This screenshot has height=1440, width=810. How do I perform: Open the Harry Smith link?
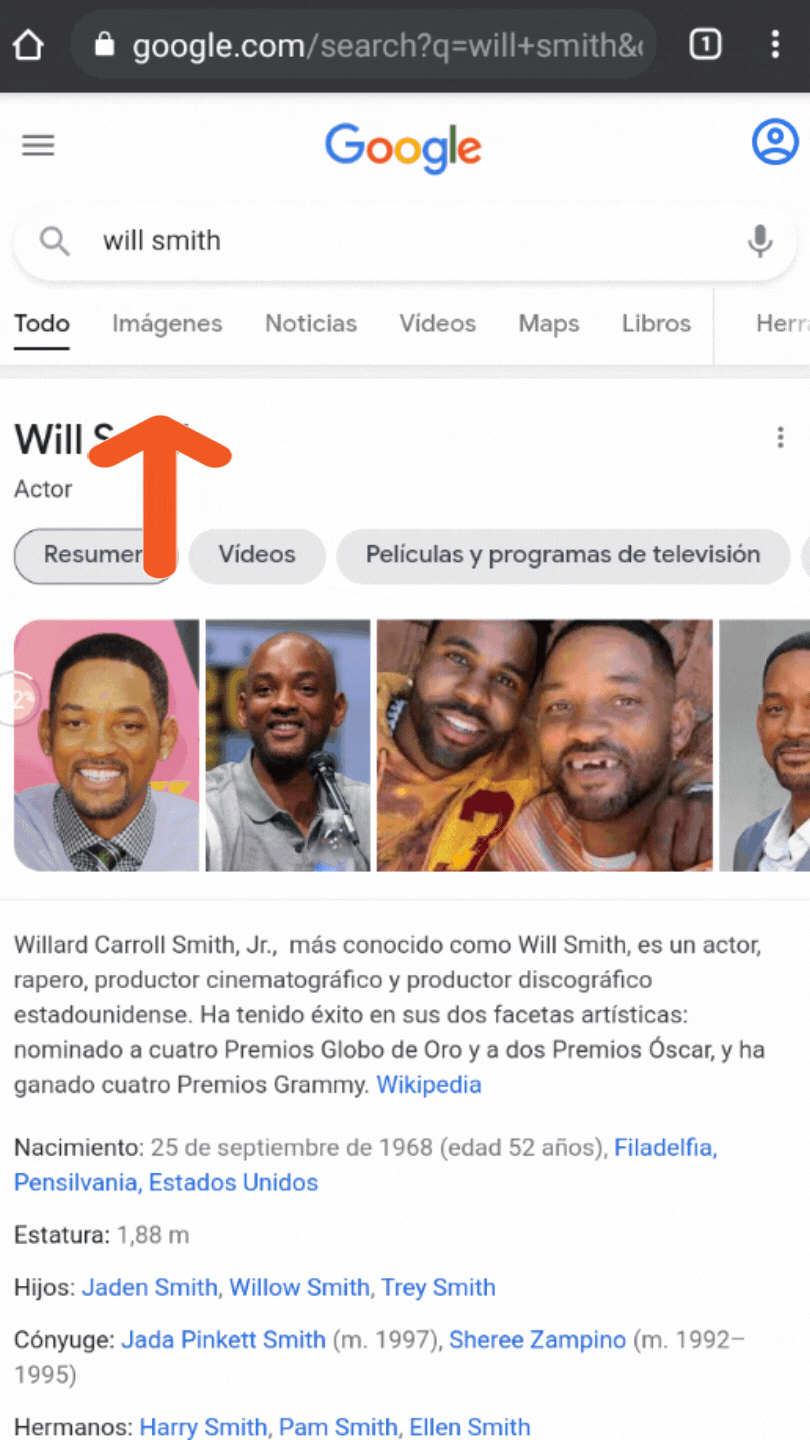(202, 1427)
